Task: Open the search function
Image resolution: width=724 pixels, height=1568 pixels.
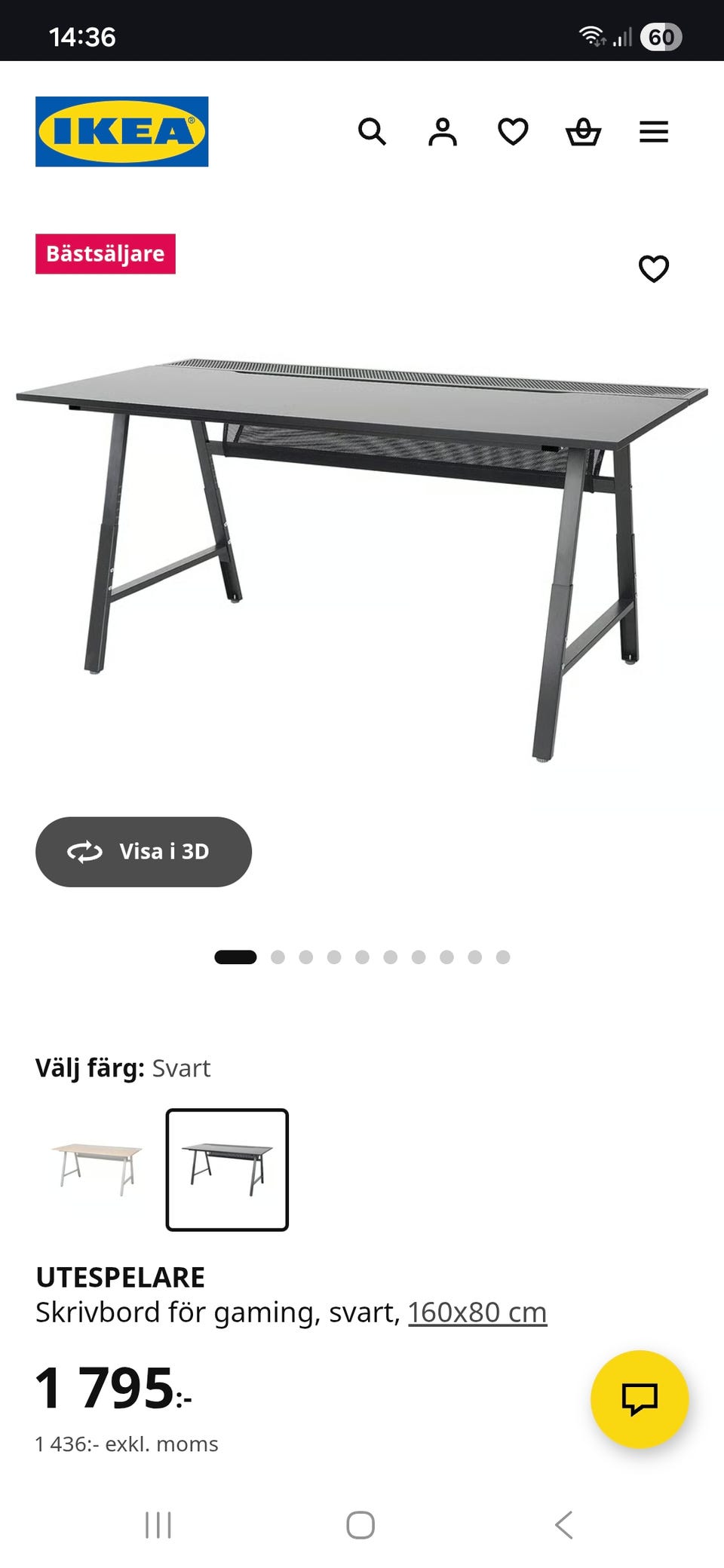Action: pos(373,132)
